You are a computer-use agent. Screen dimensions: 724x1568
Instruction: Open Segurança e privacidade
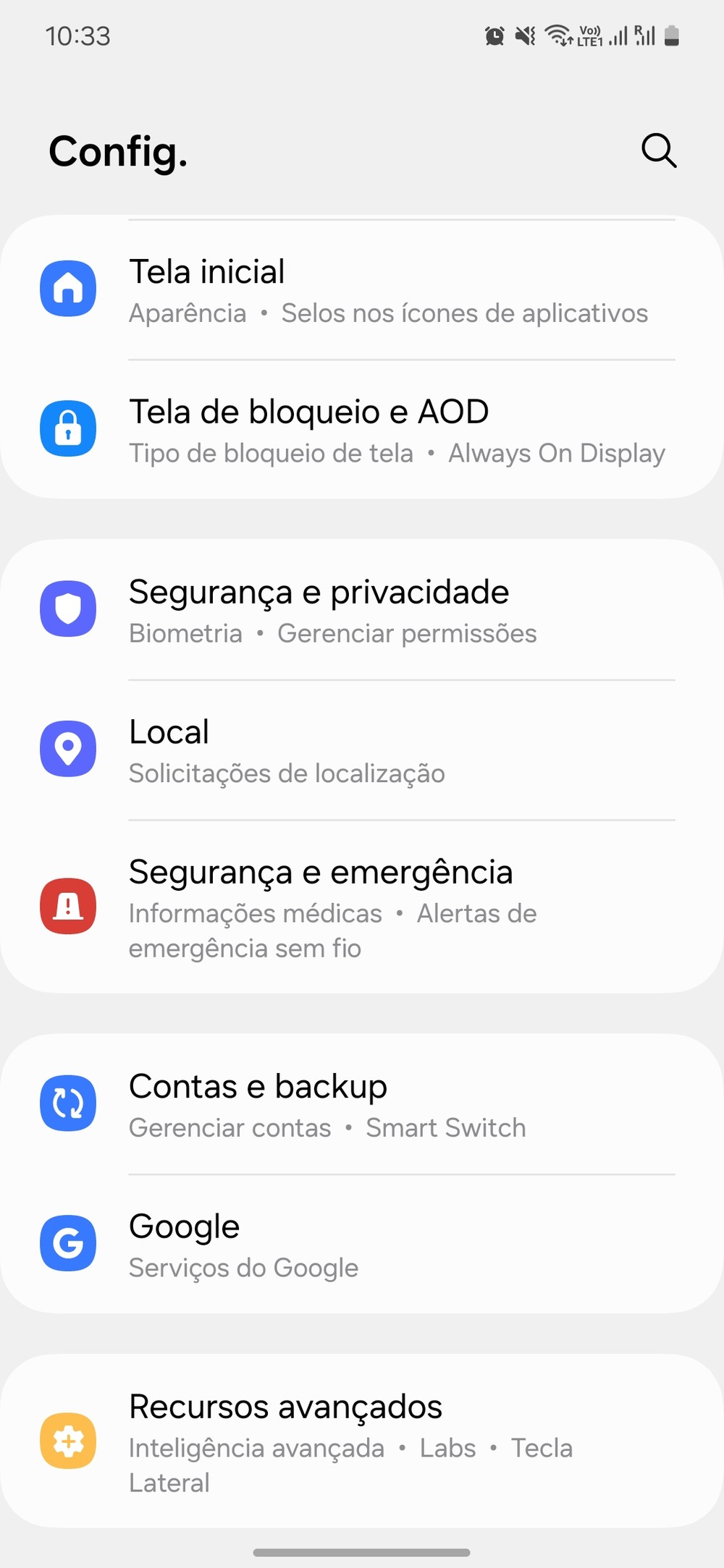tap(362, 611)
